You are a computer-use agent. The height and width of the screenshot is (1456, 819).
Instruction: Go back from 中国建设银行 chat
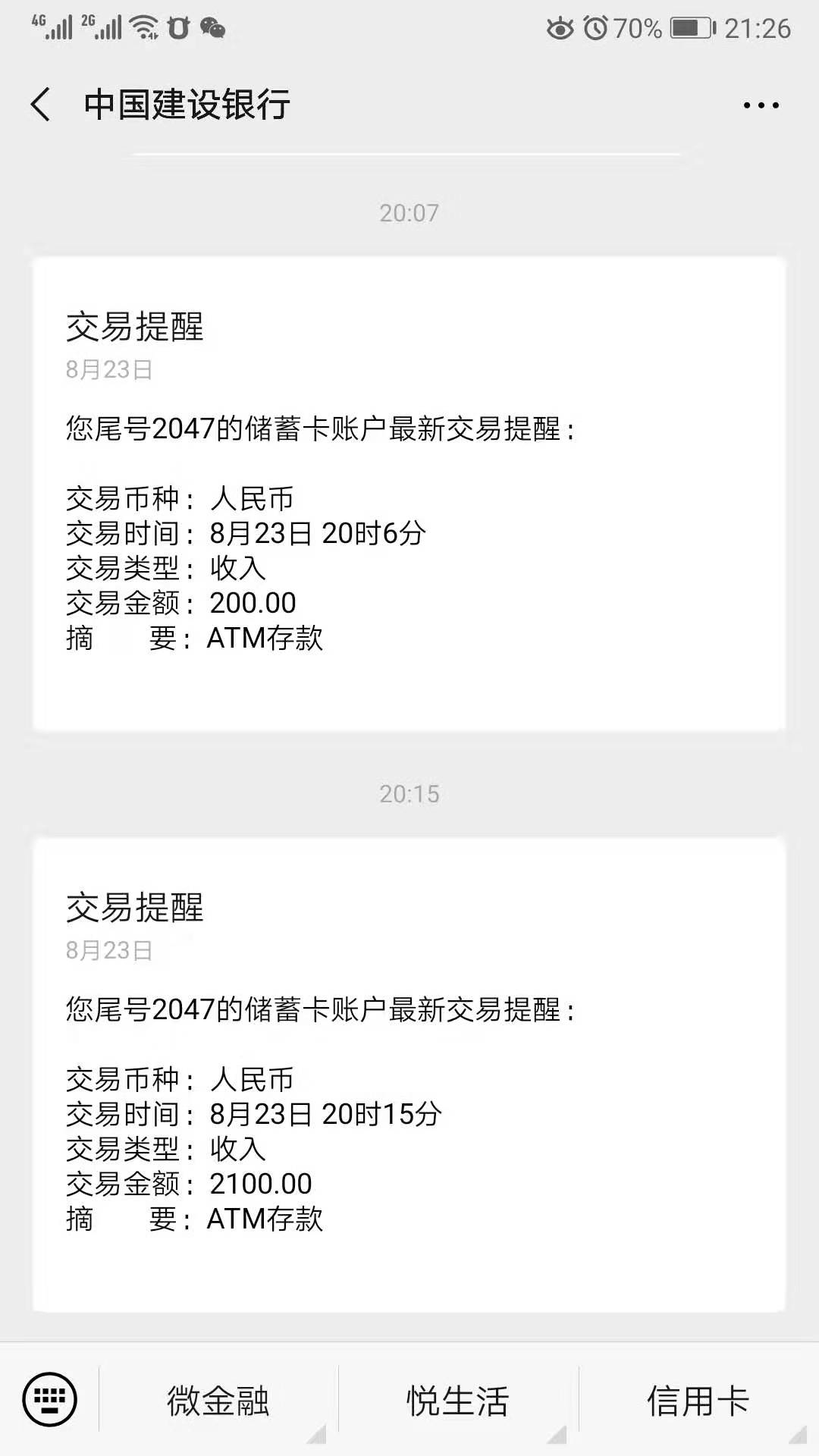41,105
